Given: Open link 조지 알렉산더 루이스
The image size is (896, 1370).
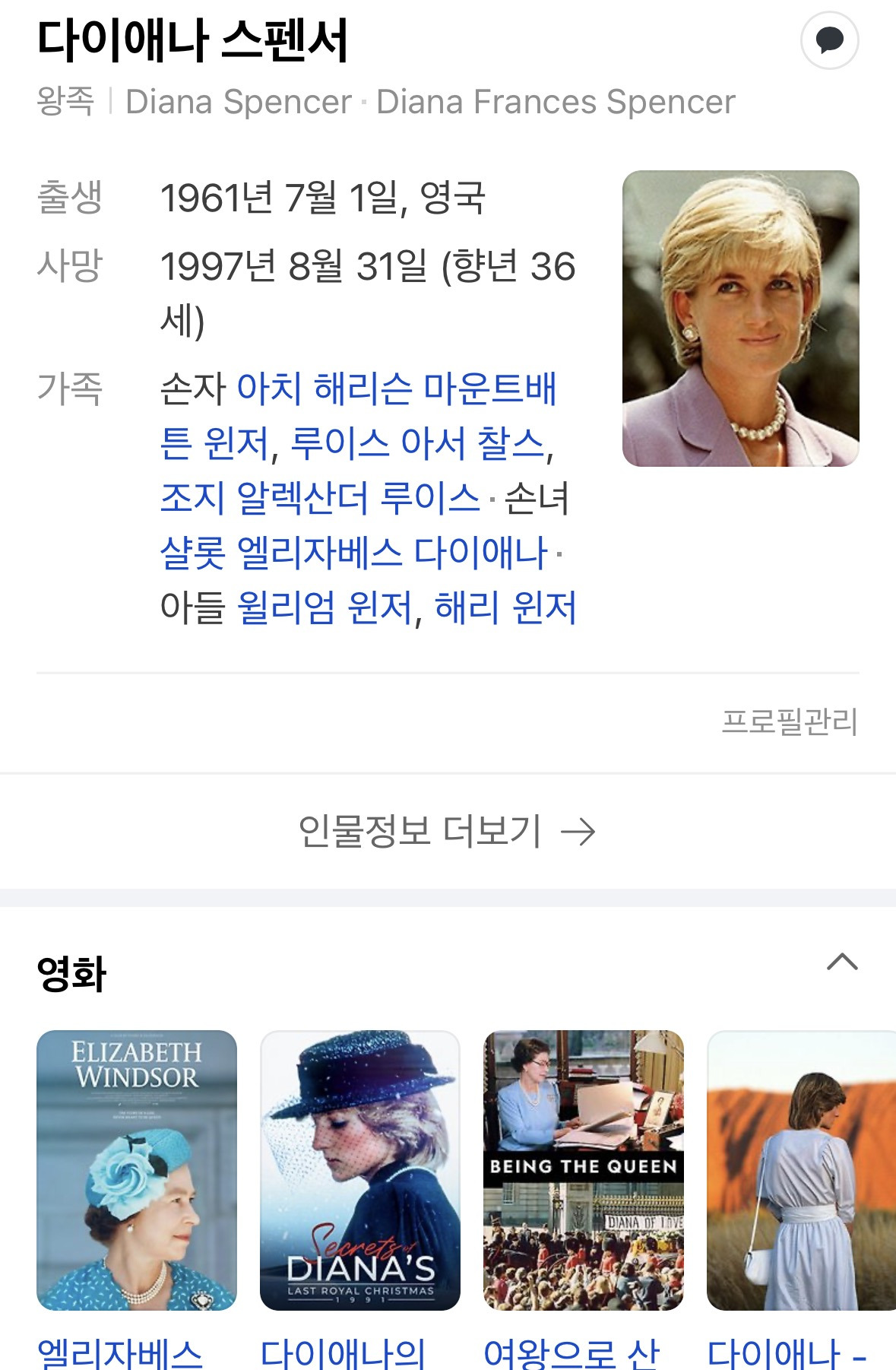Looking at the screenshot, I should 320,498.
